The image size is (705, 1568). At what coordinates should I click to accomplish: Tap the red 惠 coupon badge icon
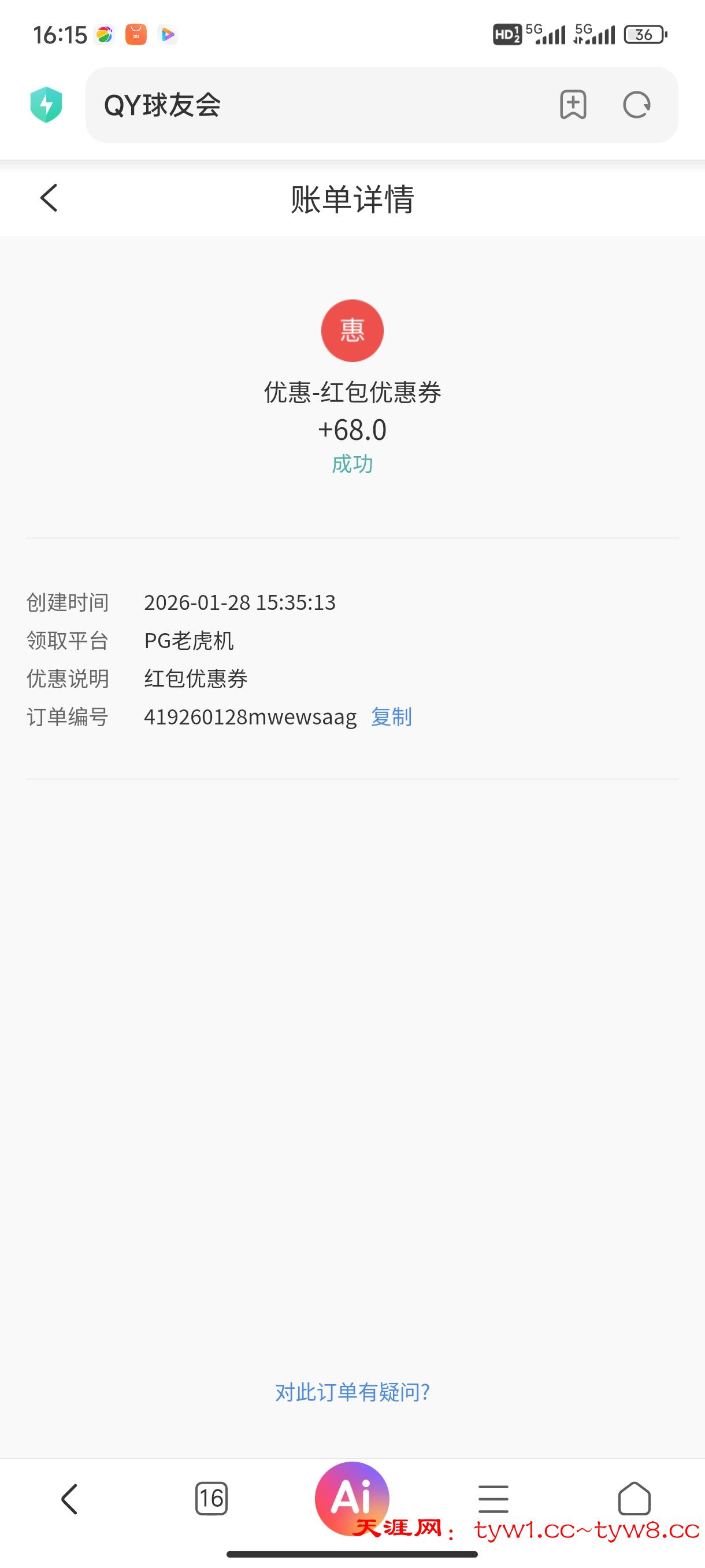click(x=351, y=330)
